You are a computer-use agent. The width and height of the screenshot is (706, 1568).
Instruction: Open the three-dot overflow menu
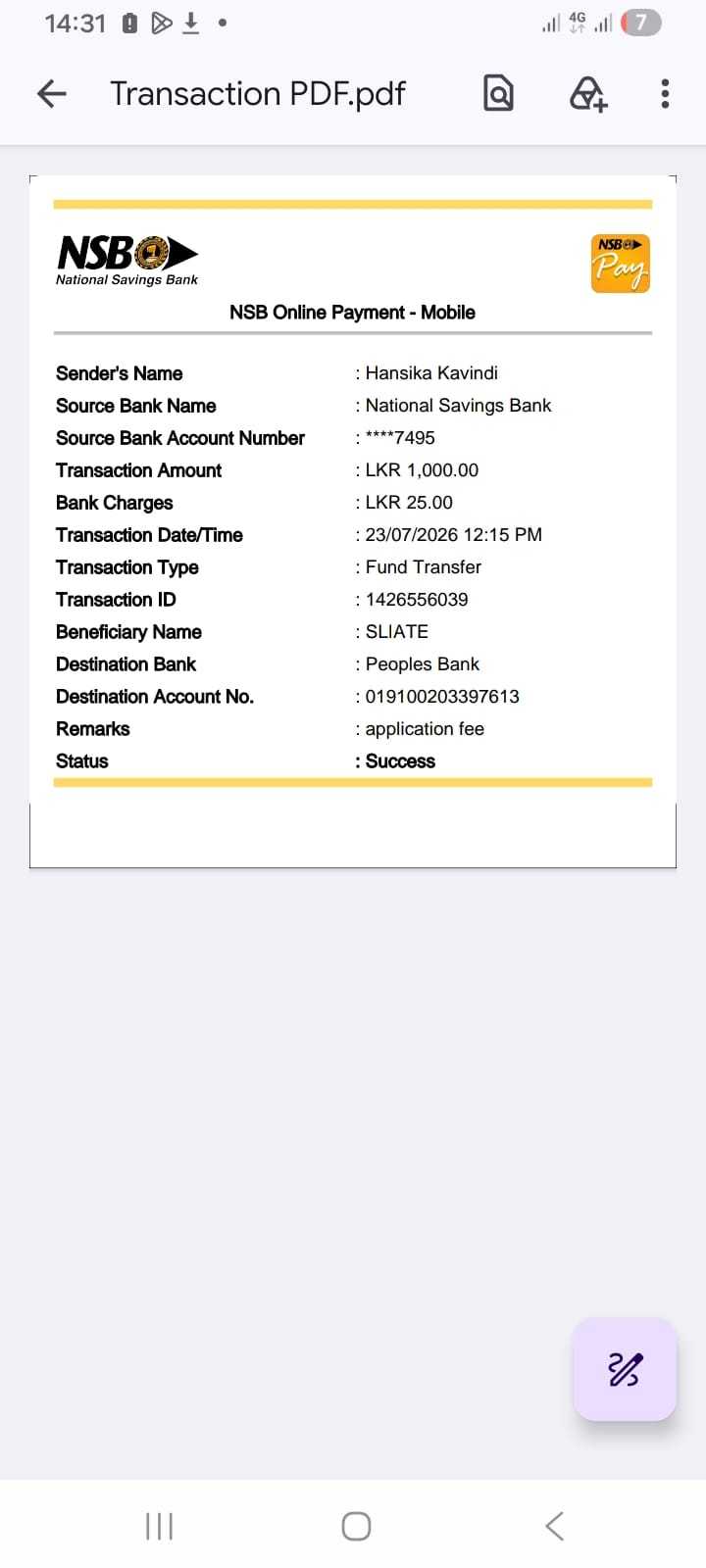[x=665, y=93]
